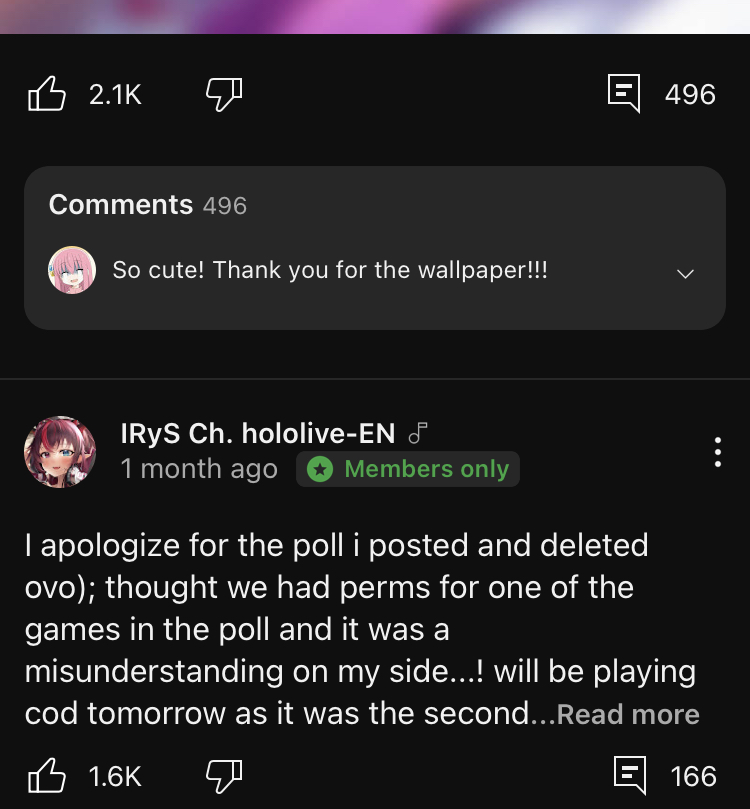Open IRyS Ch. hololive-EN channel avatar
The height and width of the screenshot is (809, 750).
[x=60, y=452]
